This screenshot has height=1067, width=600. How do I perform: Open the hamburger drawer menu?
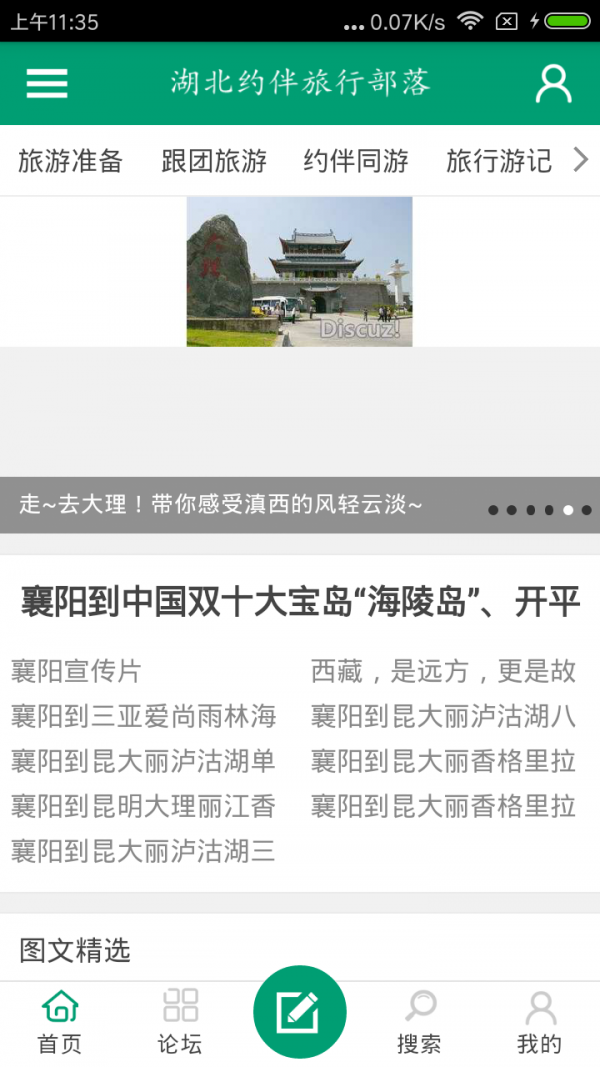47,83
